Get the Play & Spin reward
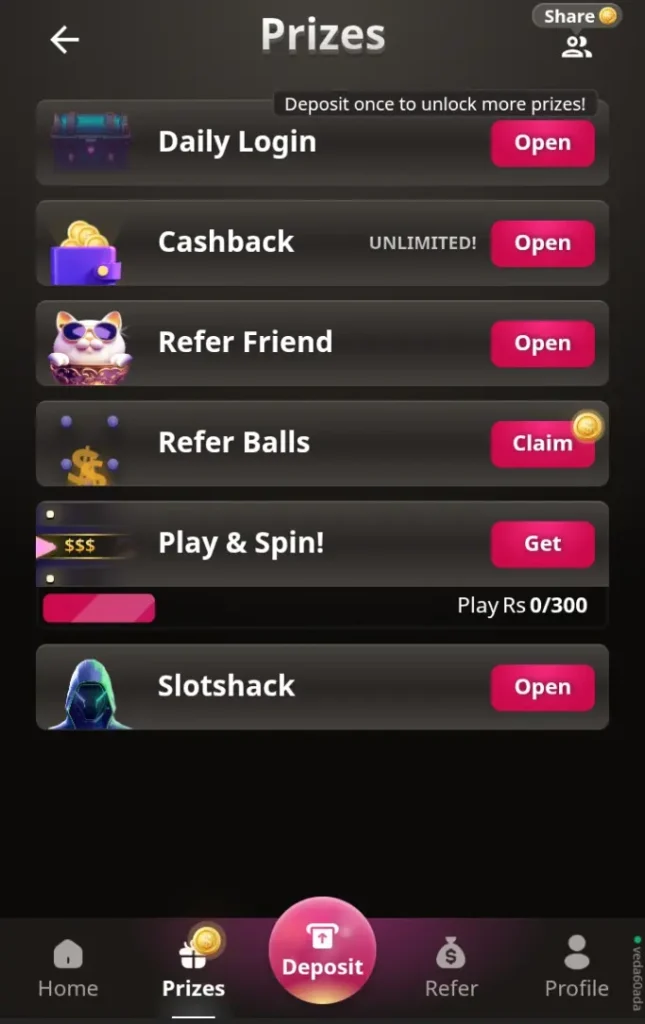645x1024 pixels. pos(542,544)
